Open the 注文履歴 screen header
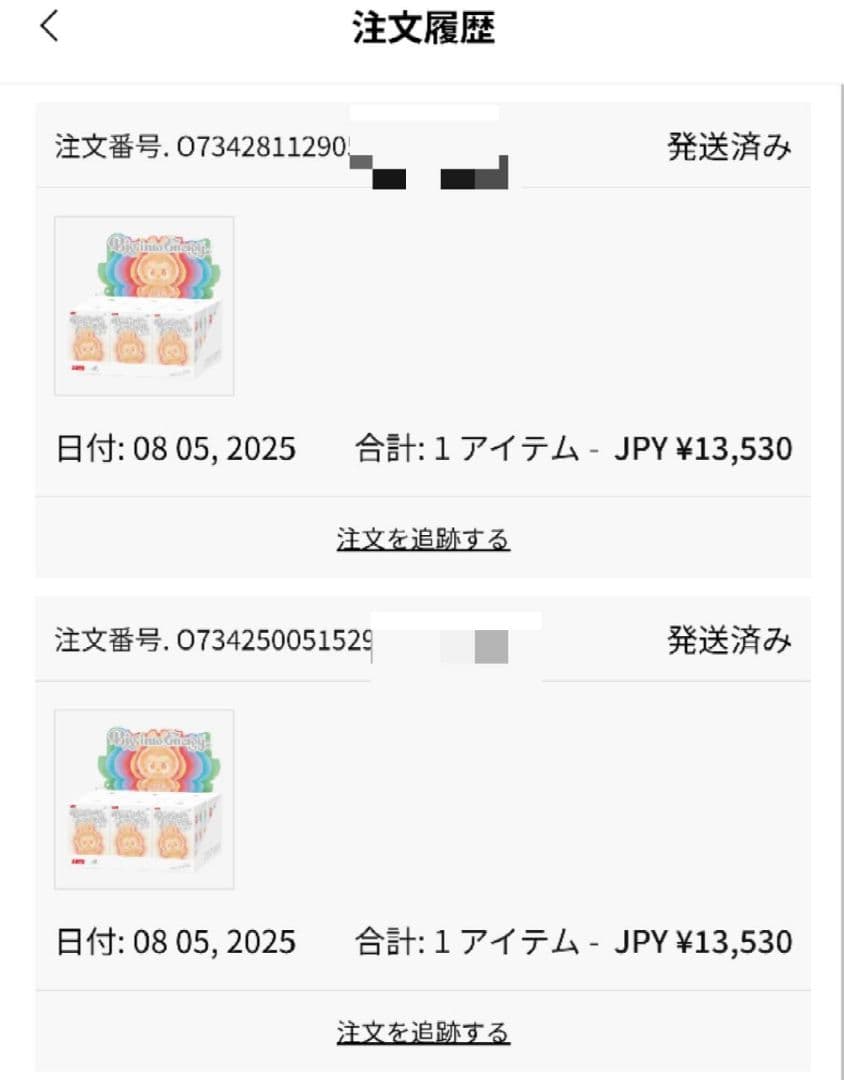 tap(421, 27)
